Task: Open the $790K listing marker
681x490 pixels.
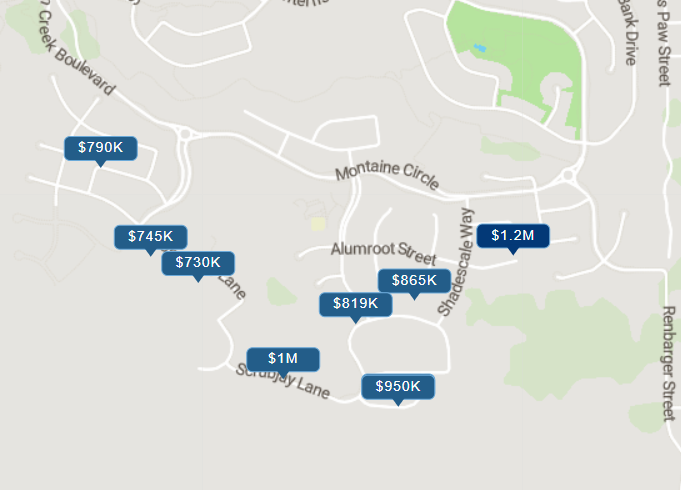Action: (x=100, y=148)
